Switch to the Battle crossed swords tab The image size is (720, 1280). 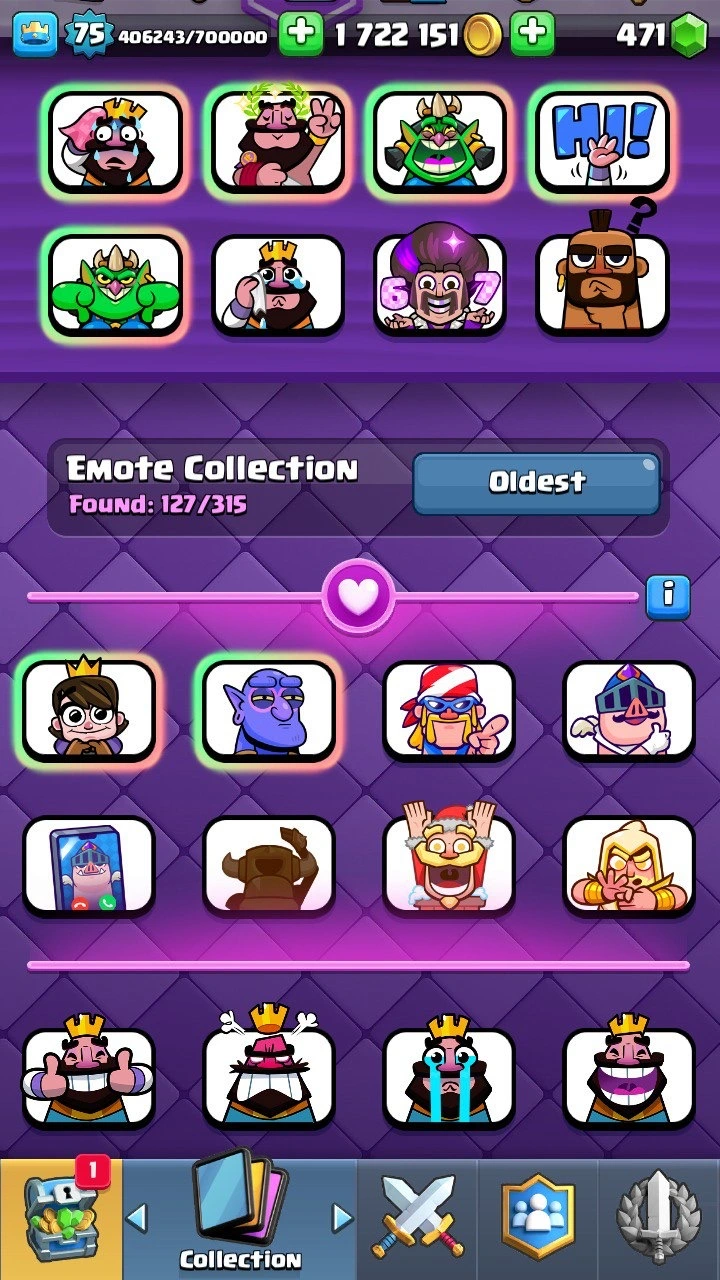pos(417,1220)
